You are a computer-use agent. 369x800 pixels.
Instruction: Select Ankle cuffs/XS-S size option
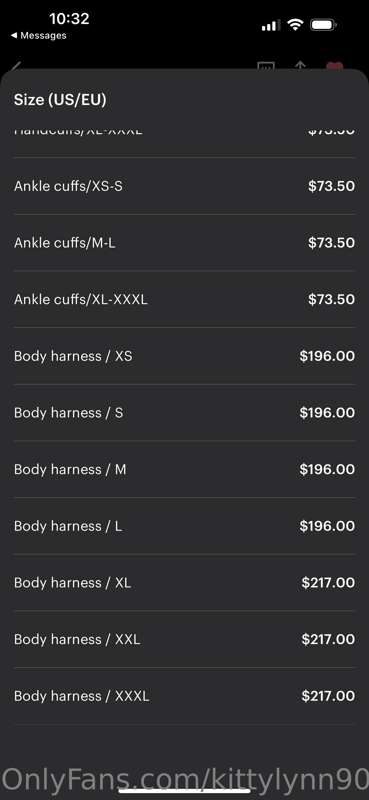184,186
